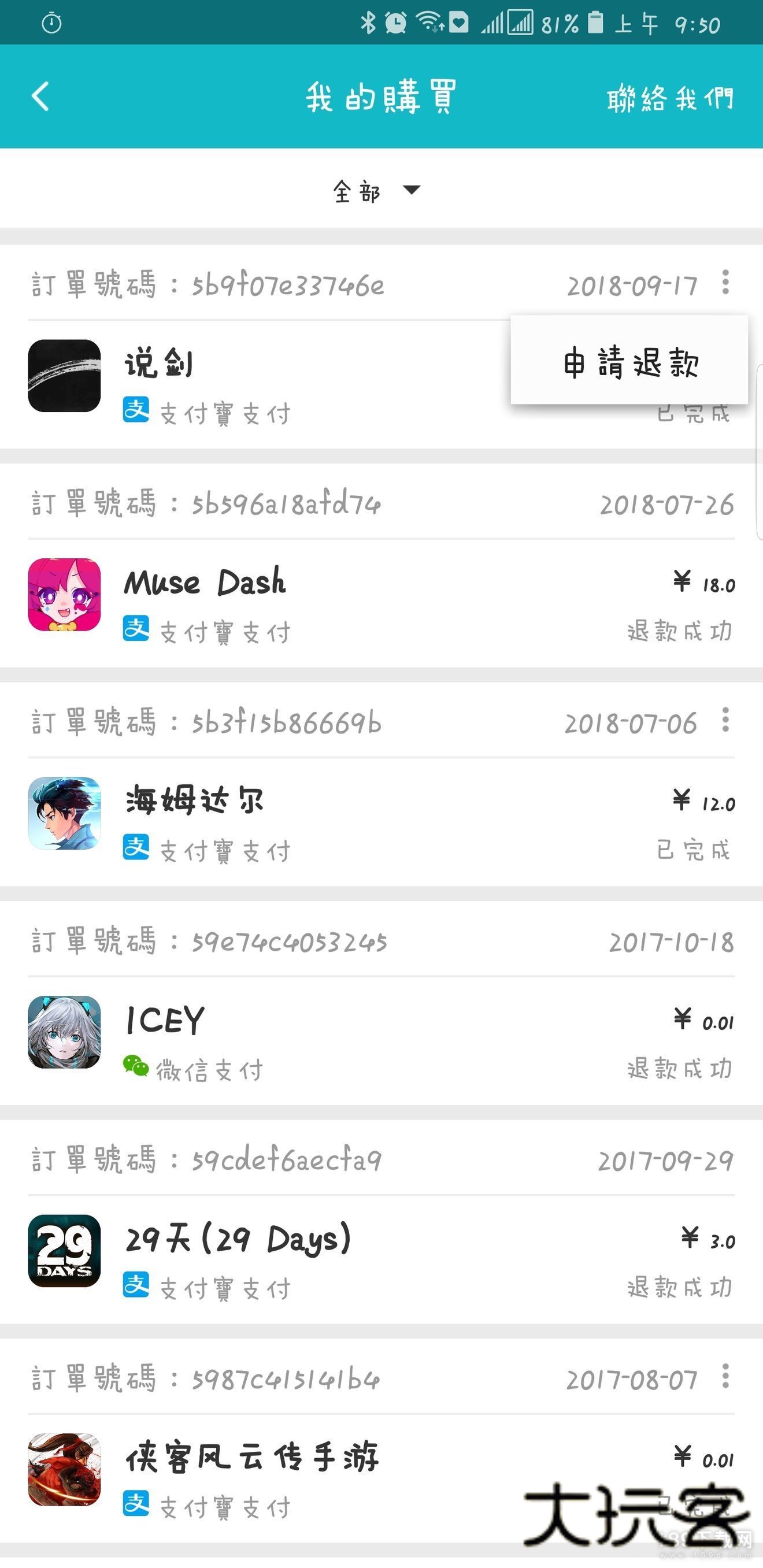The image size is (763, 1568).
Task: Go back using the top-left arrow
Action: pos(41,97)
